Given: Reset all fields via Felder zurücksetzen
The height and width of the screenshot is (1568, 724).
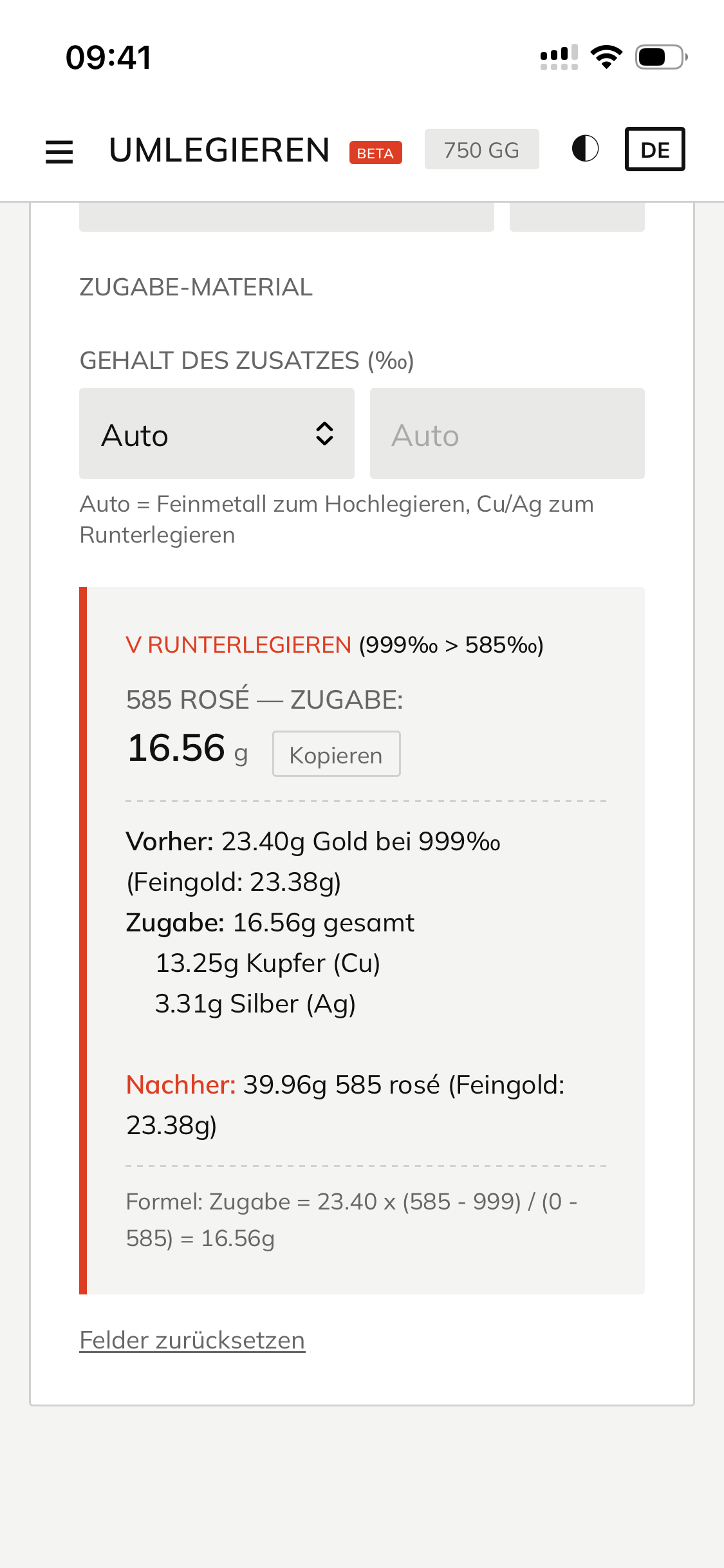Looking at the screenshot, I should coord(192,1339).
